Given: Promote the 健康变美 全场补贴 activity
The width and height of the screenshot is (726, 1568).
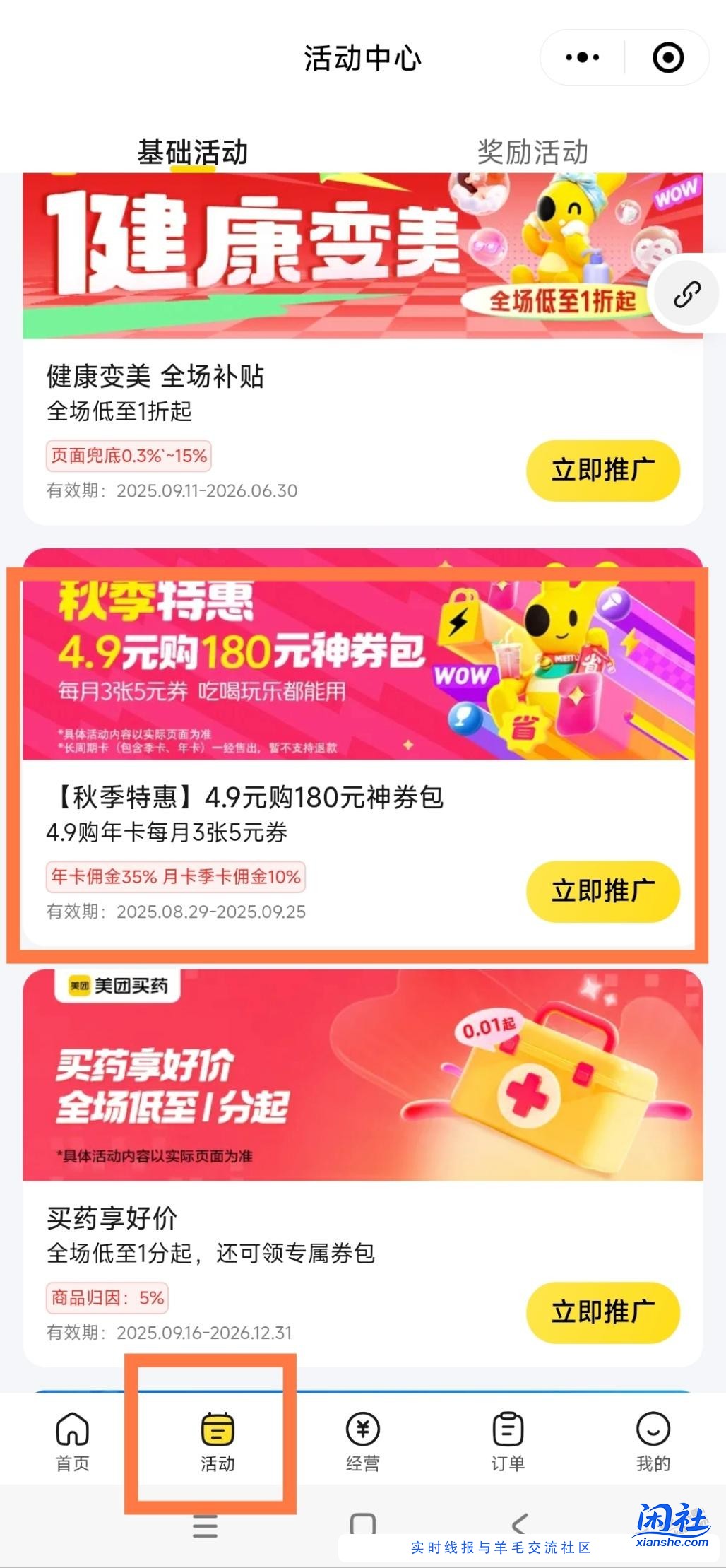Looking at the screenshot, I should [602, 471].
